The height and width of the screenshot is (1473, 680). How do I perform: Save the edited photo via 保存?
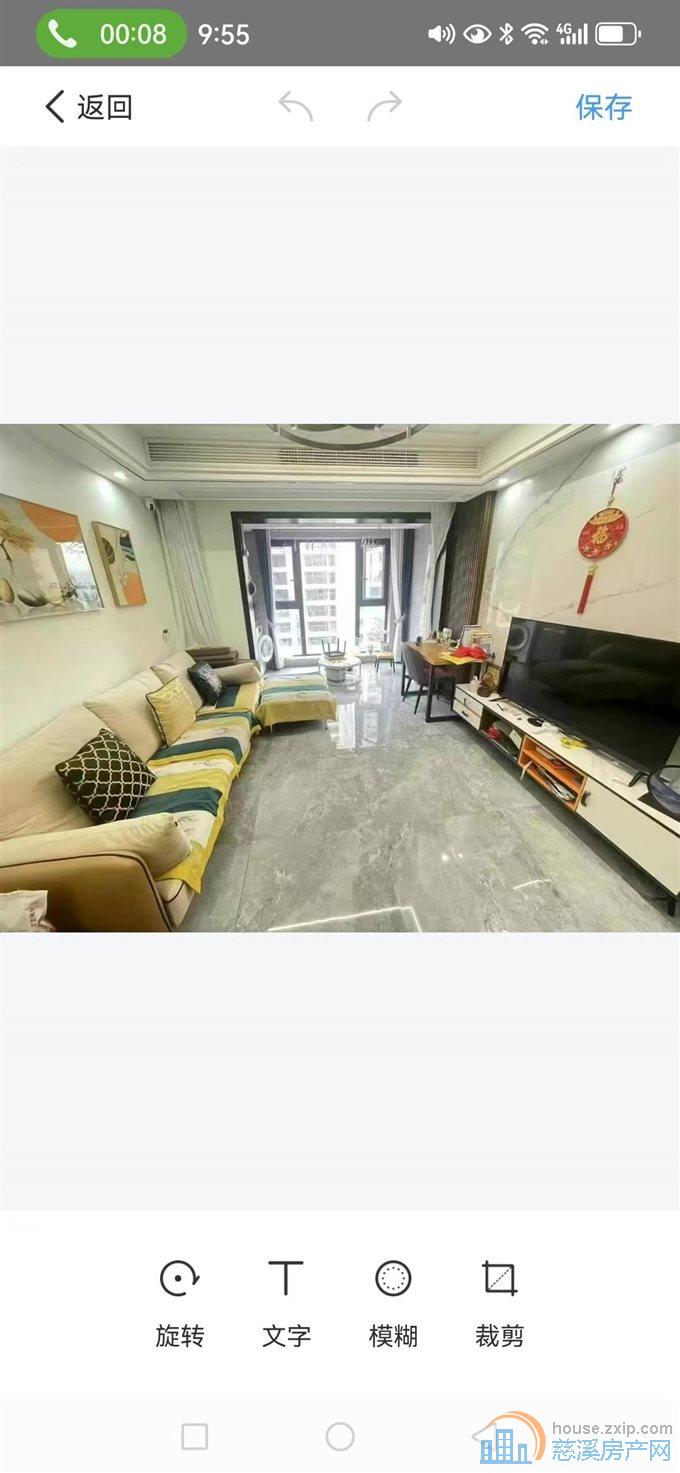603,107
